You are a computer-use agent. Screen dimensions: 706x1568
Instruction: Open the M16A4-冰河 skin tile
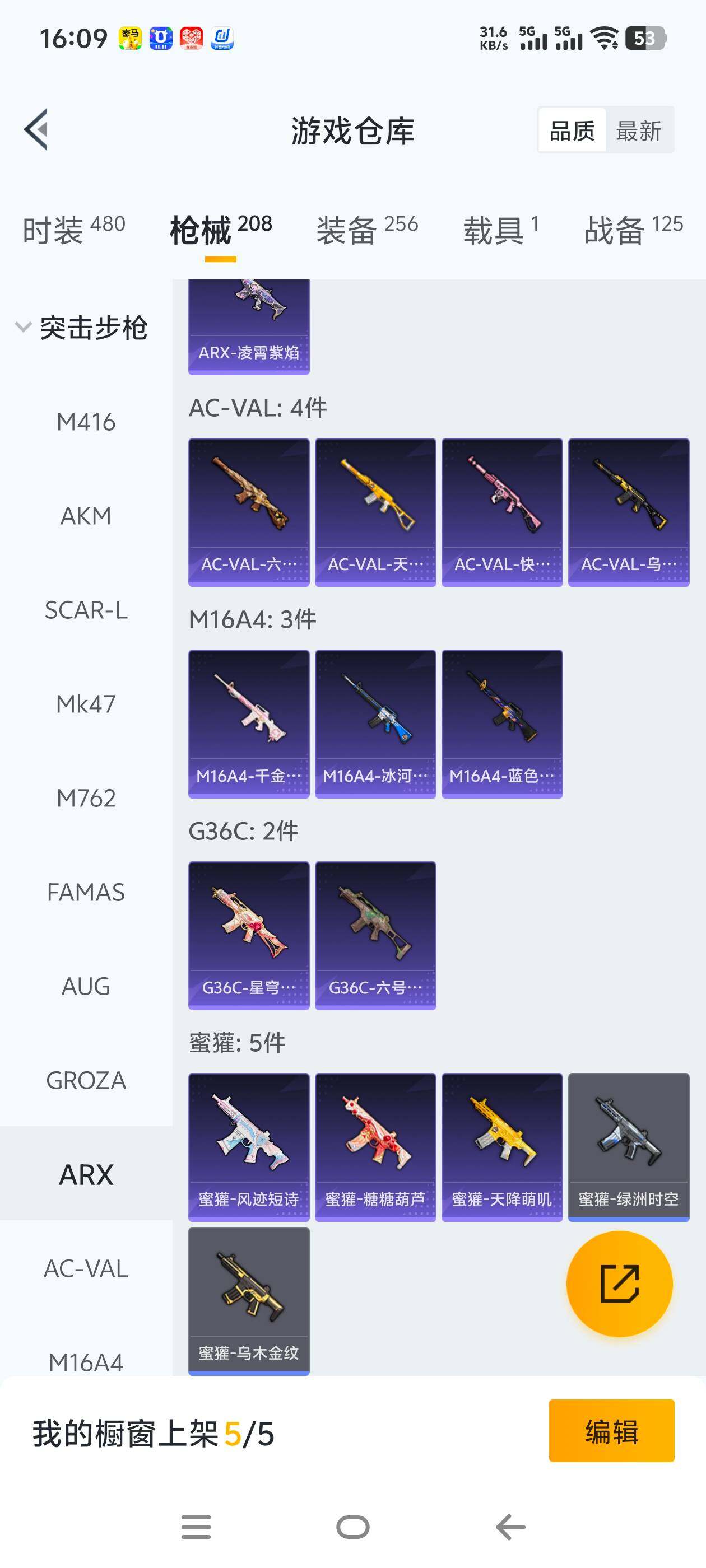(x=375, y=724)
